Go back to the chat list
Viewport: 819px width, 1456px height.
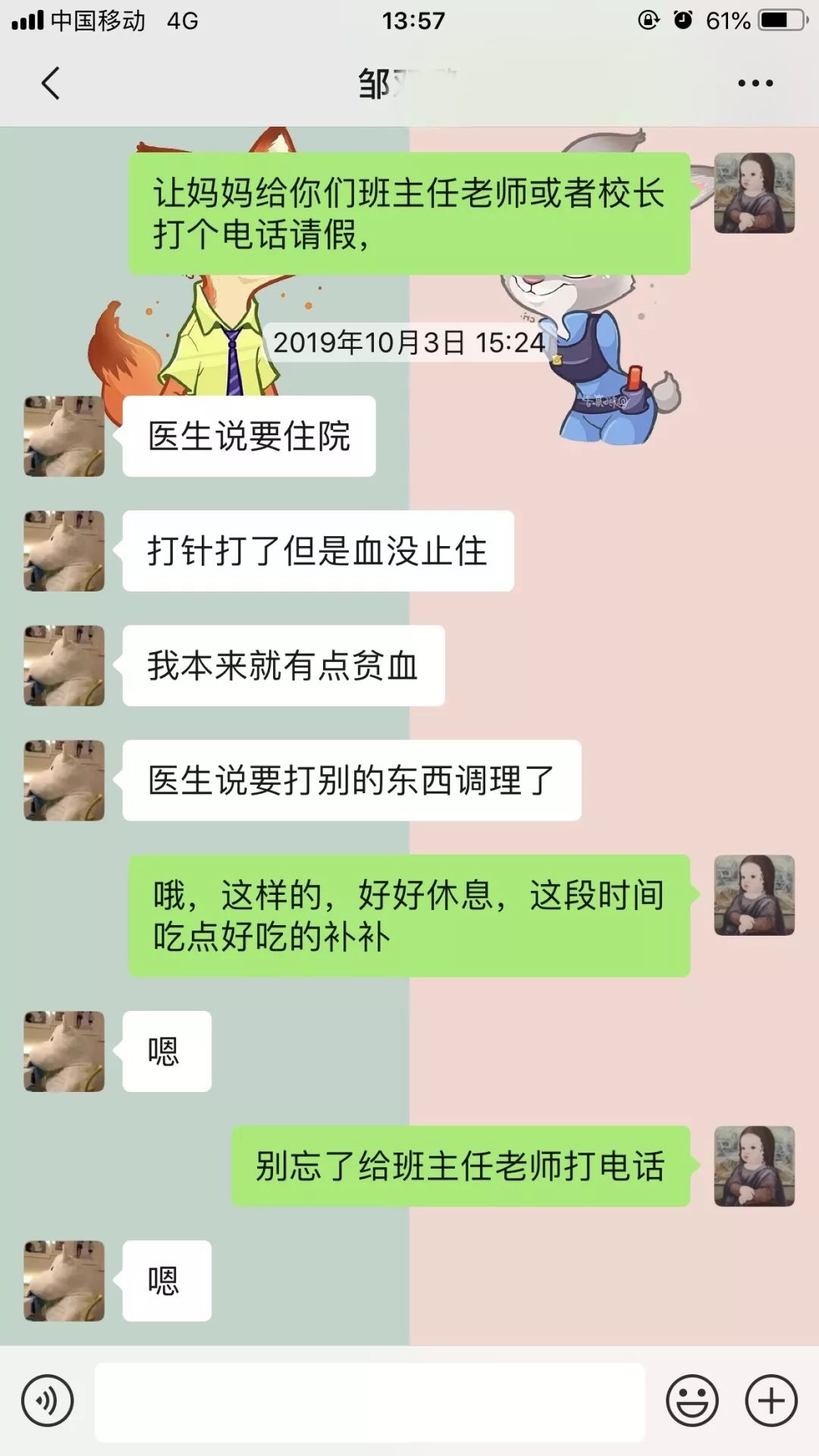[x=50, y=83]
